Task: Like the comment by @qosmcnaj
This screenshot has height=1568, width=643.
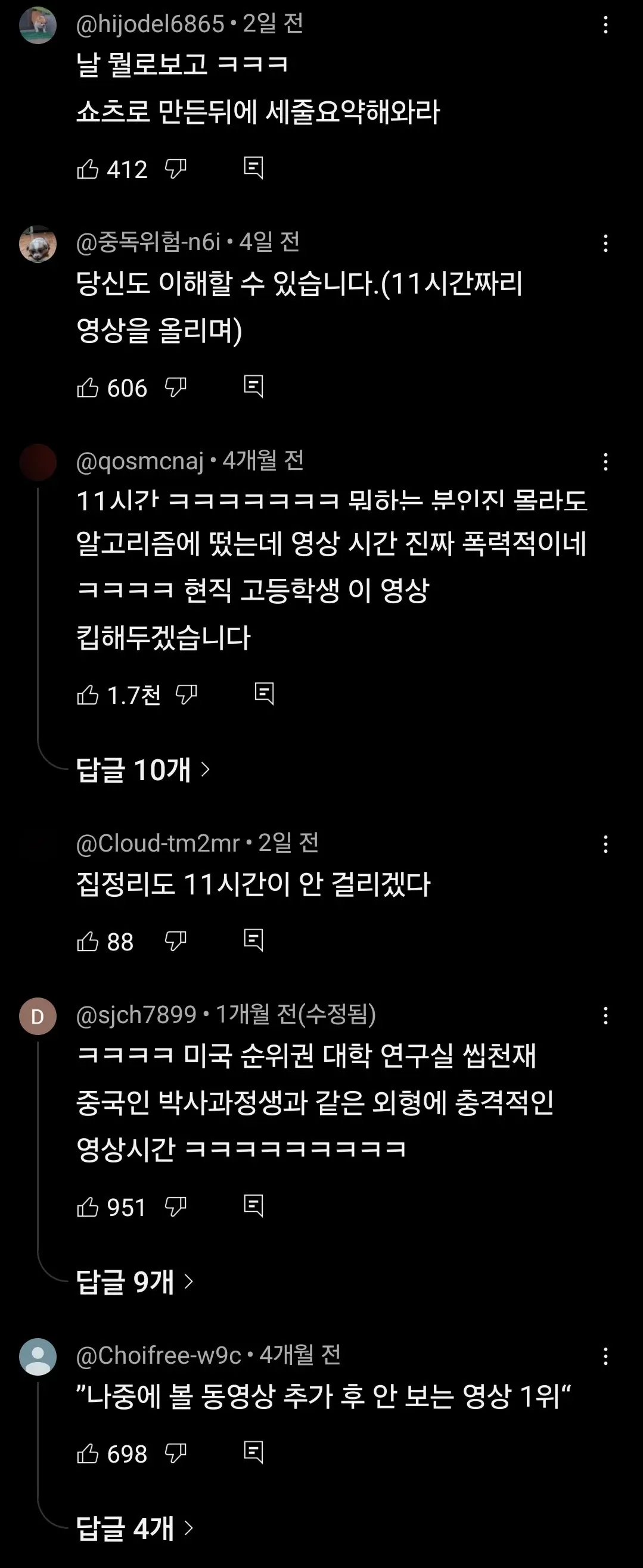Action: 88,694
